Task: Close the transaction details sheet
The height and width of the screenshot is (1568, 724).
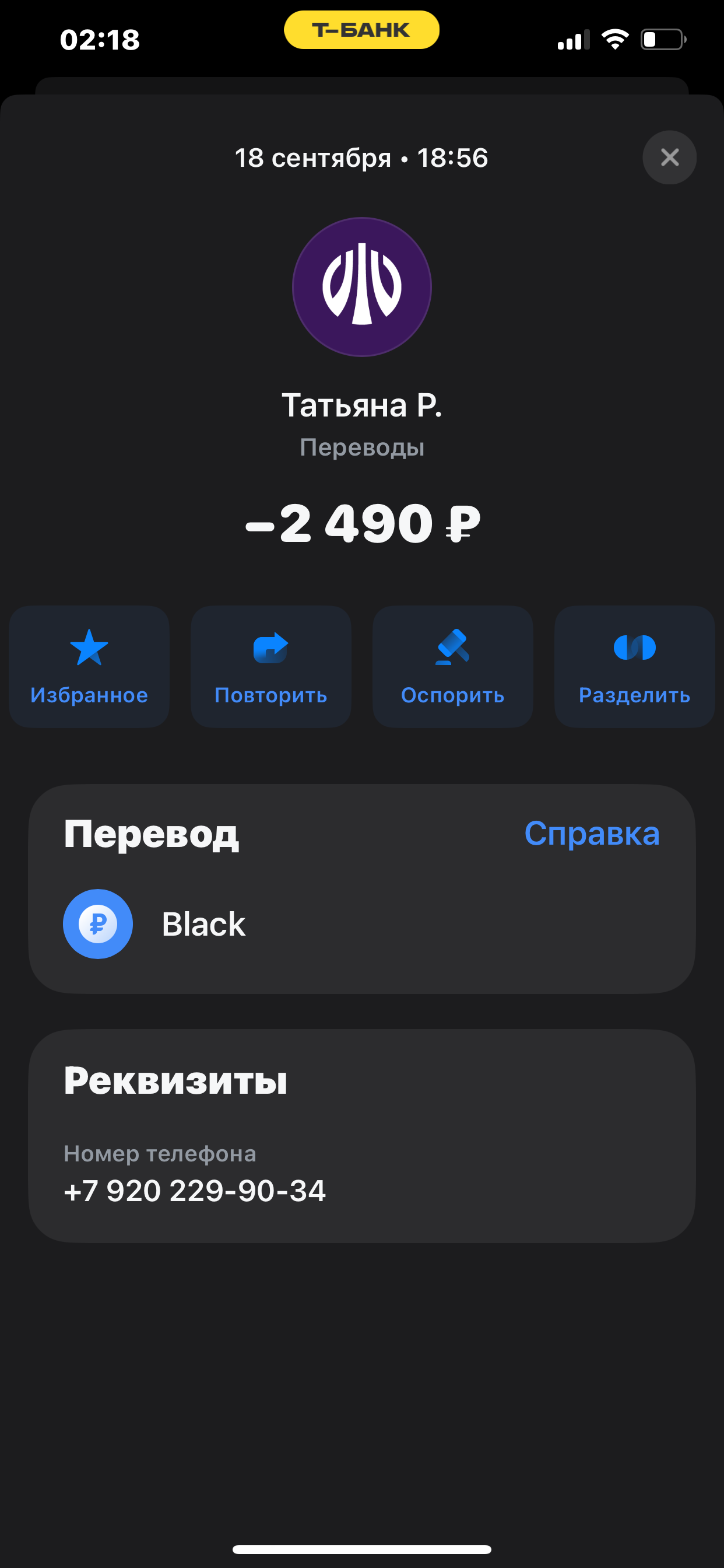Action: (x=669, y=157)
